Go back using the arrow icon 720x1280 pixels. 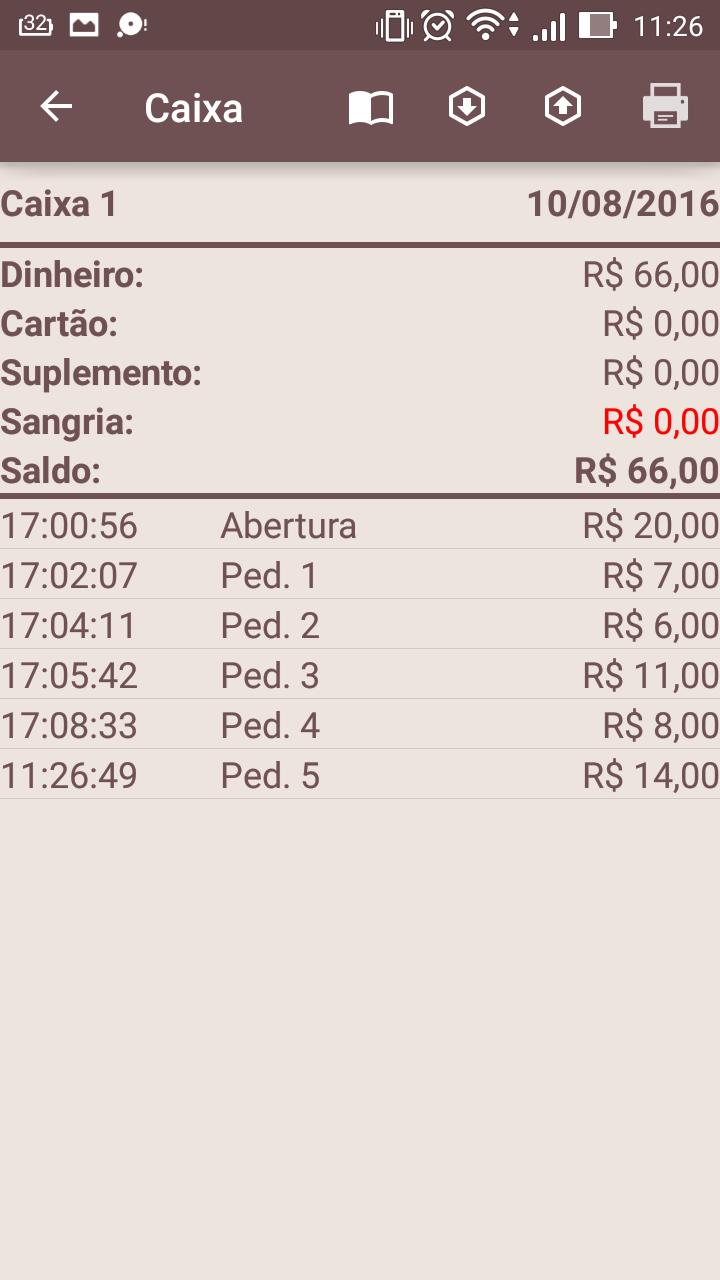coord(56,107)
